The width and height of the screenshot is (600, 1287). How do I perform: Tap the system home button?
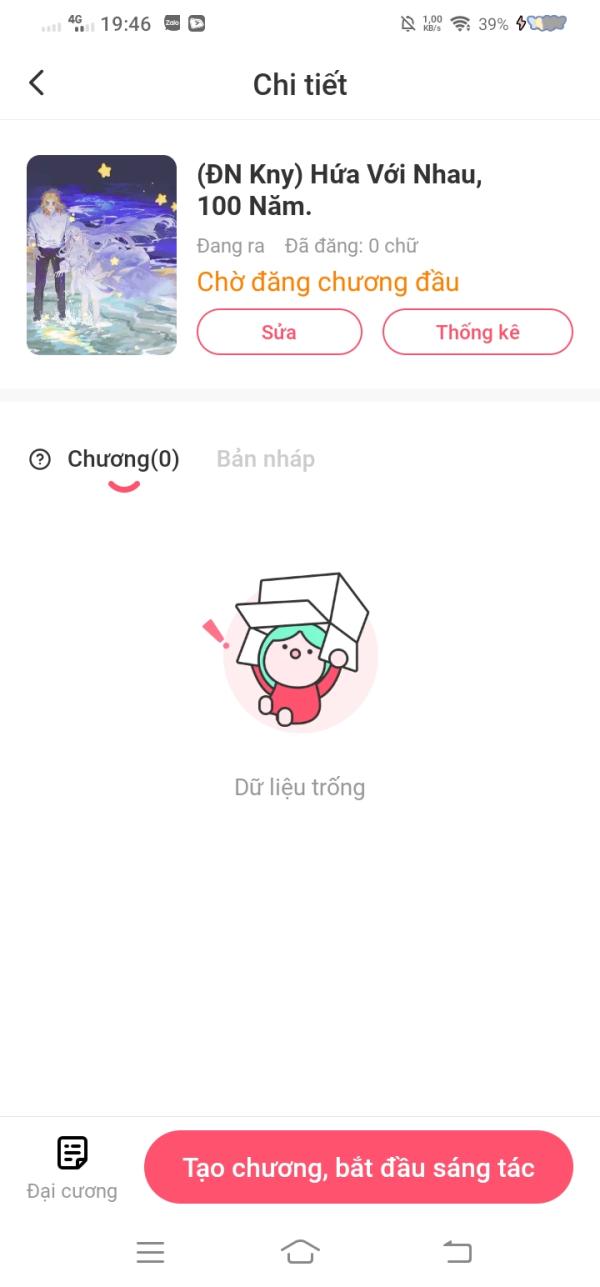(x=300, y=1251)
